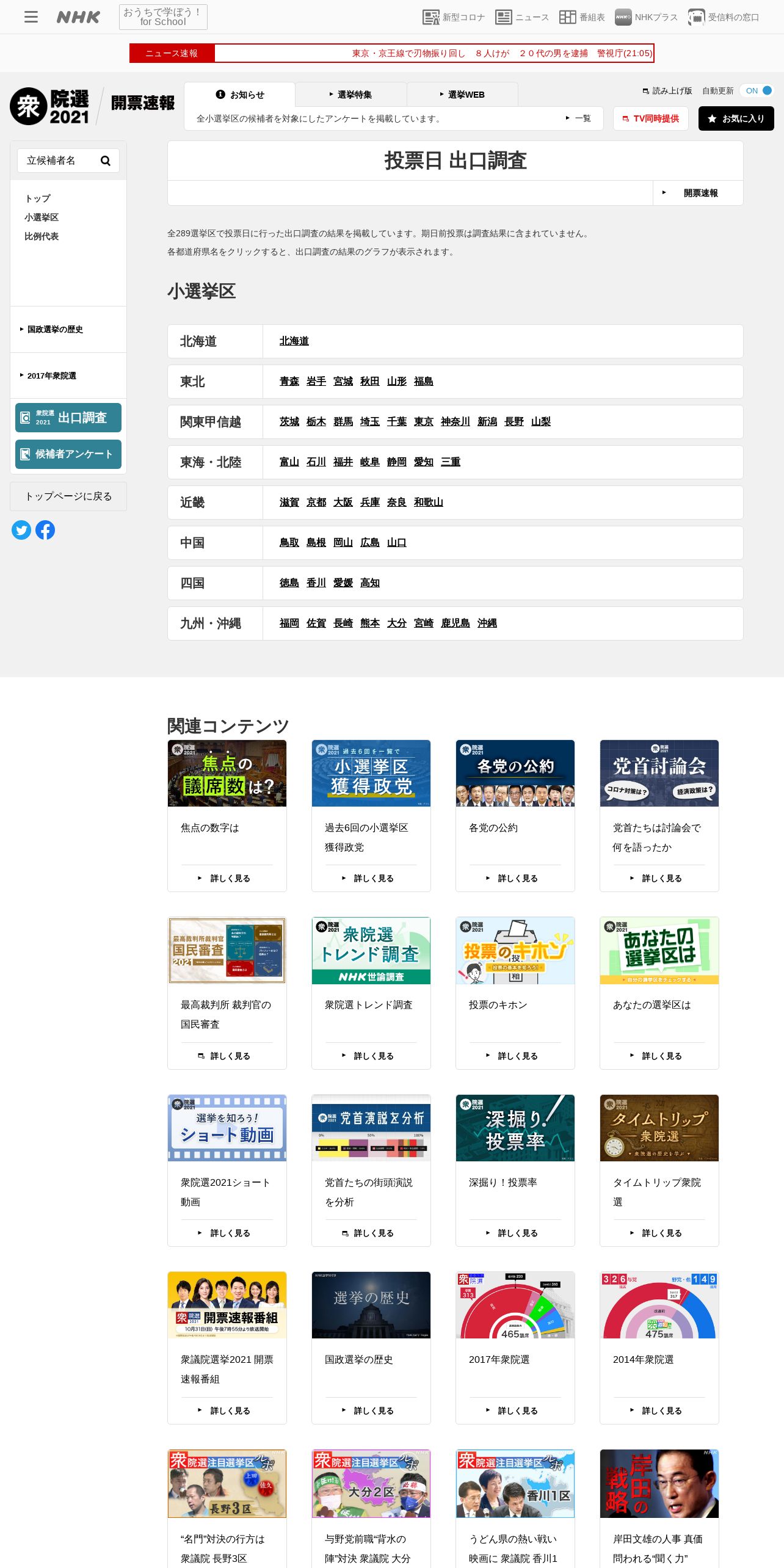784x1568 pixels.
Task: Share on Facebook
Action: (45, 530)
